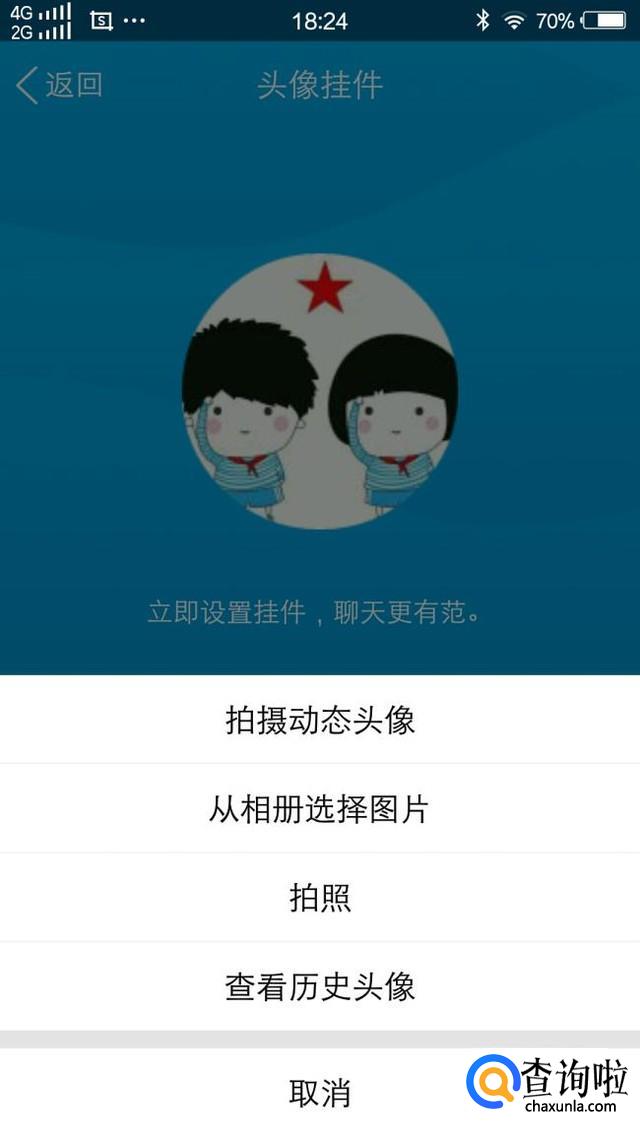This screenshot has width=640, height=1137.
Task: Select 拍摄动态头像 option
Action: (320, 720)
